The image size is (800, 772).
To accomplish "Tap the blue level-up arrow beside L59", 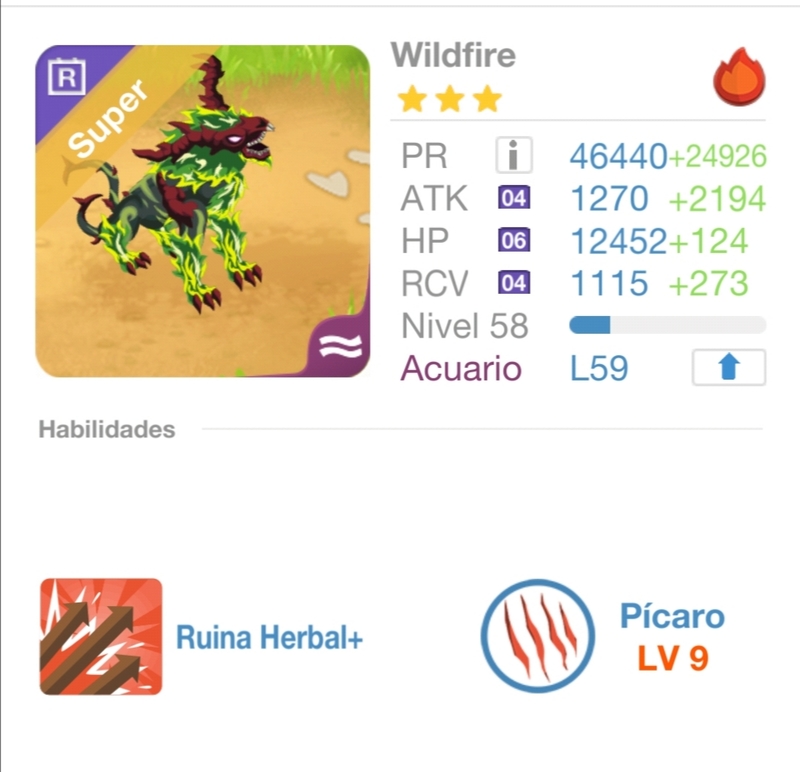I will coord(728,368).
